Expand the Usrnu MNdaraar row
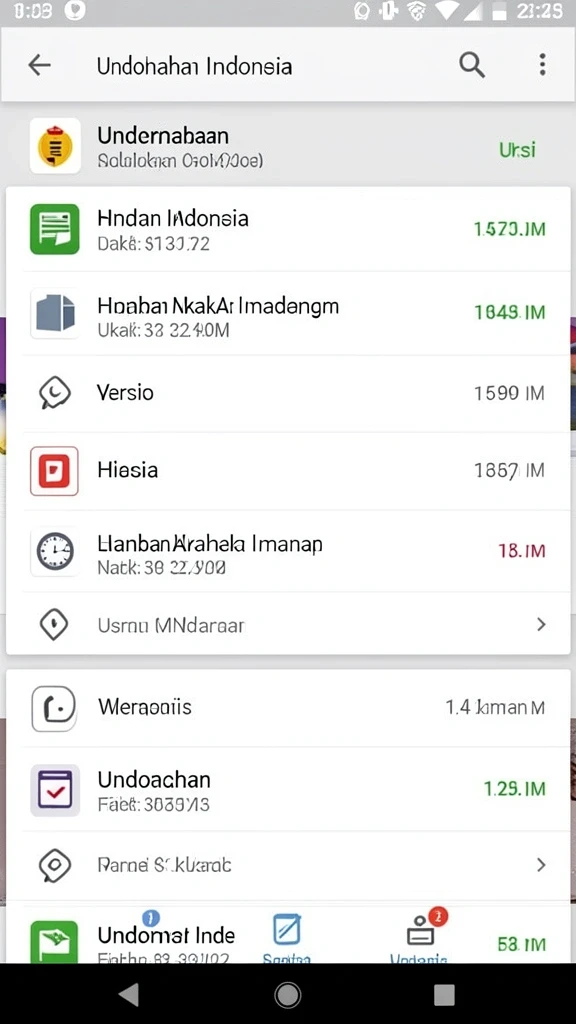The height and width of the screenshot is (1024, 576). point(288,625)
